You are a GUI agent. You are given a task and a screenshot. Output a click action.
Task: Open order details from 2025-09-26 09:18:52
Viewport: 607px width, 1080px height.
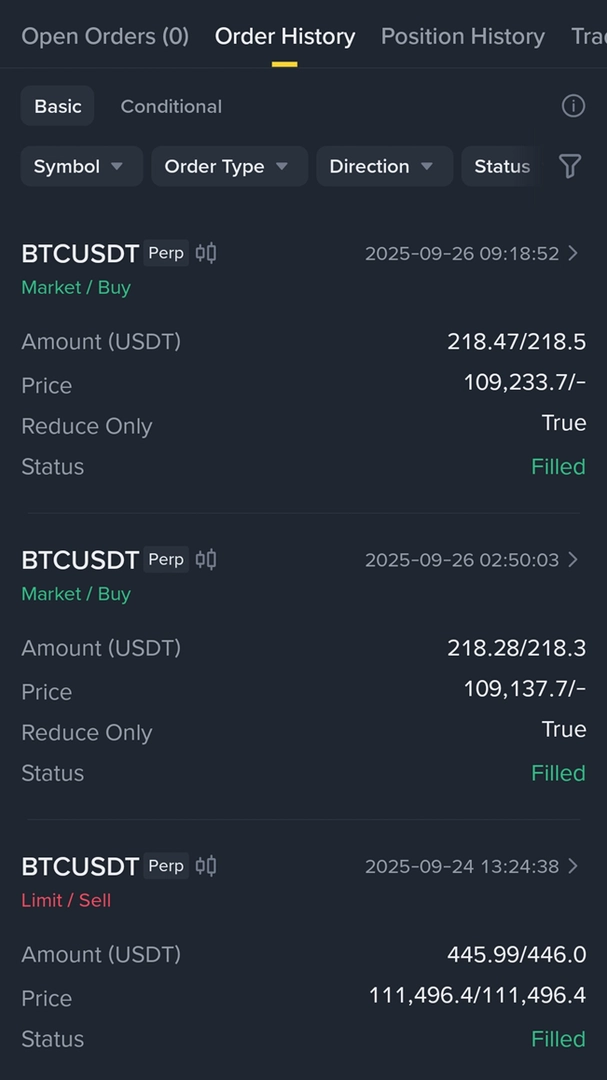click(472, 253)
